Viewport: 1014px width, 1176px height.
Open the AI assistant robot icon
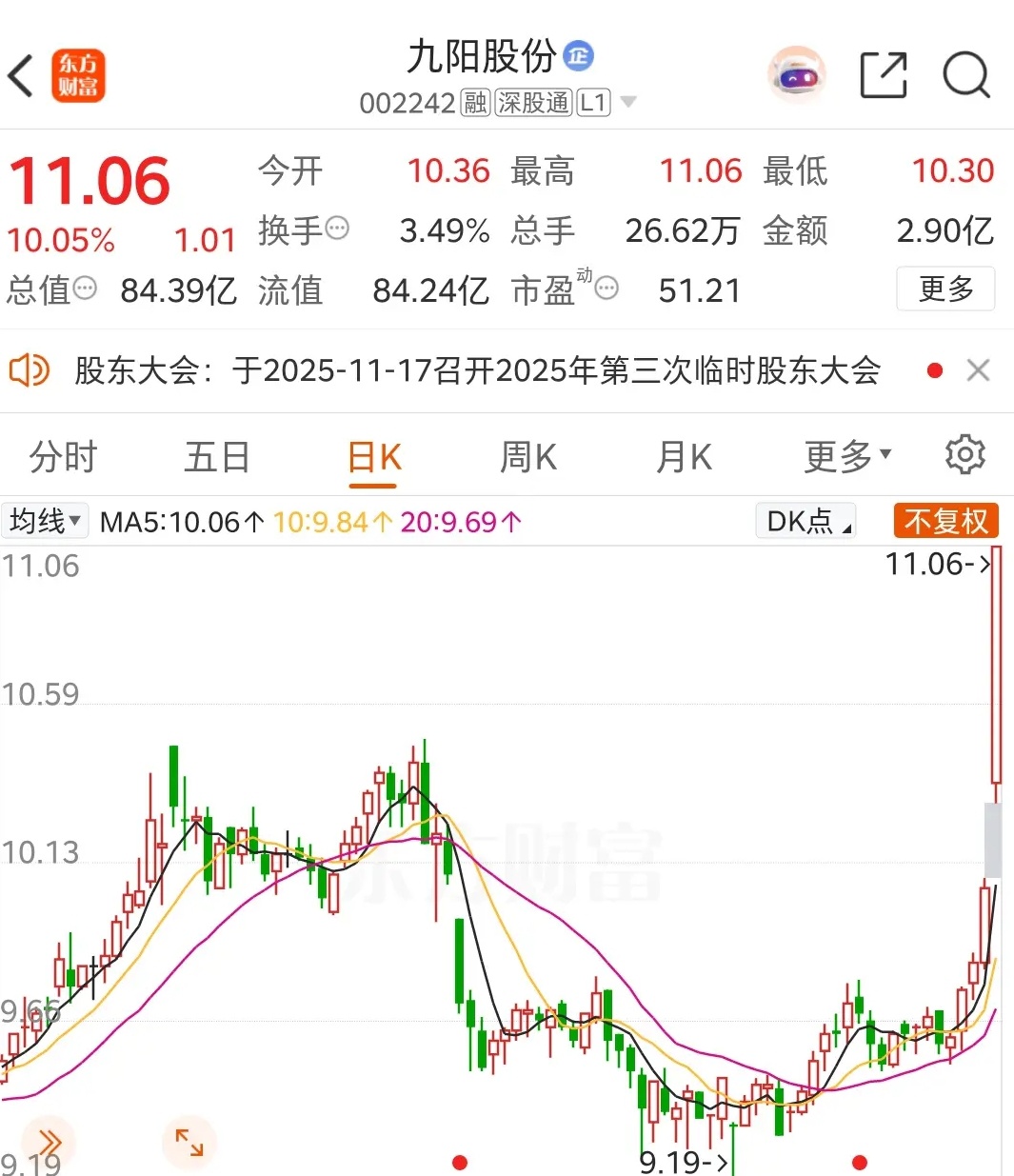click(796, 75)
